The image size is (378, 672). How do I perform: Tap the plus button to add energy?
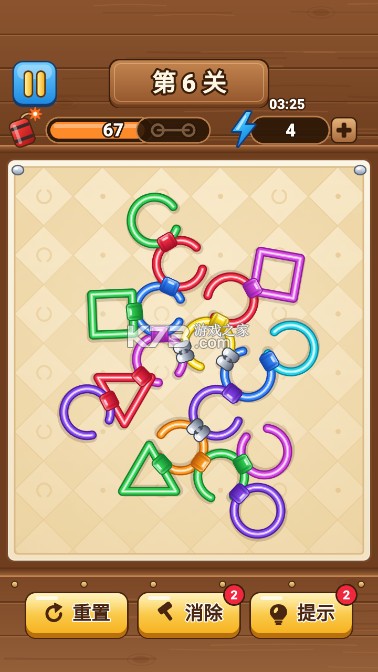(344, 130)
